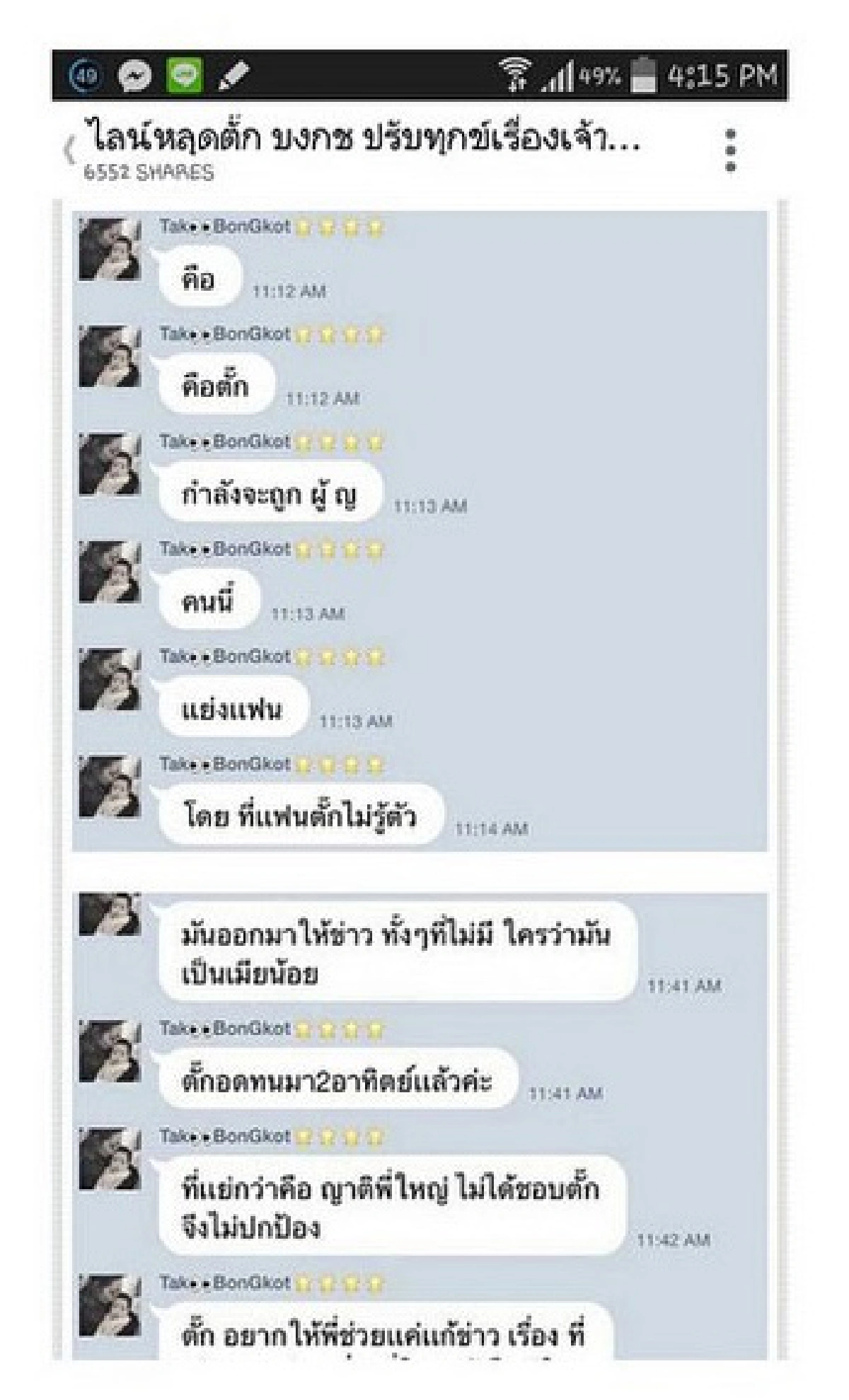Tap the stars beside the first Tak••BonGkot name
849x1400 pixels.
click(x=340, y=226)
